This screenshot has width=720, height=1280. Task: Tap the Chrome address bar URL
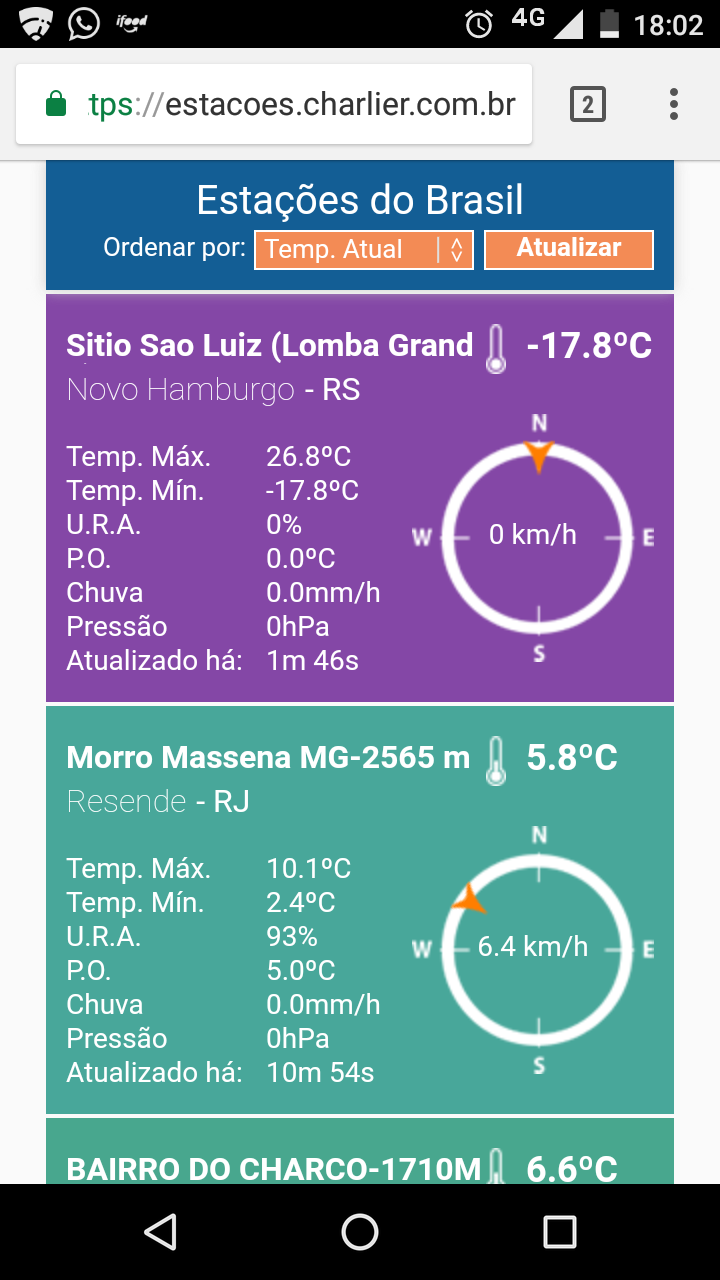coord(302,104)
